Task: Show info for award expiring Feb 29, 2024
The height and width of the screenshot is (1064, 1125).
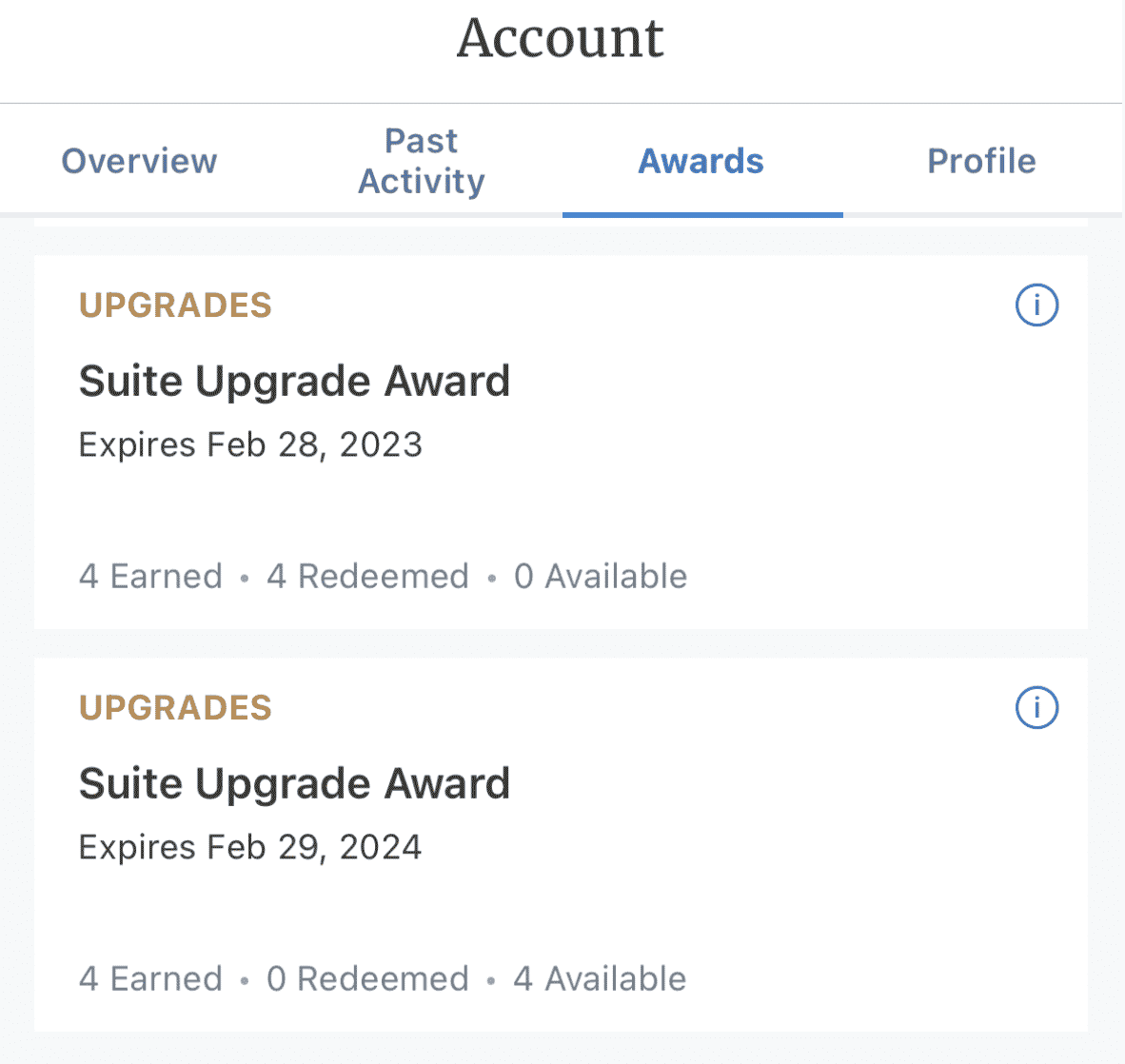Action: point(1036,708)
